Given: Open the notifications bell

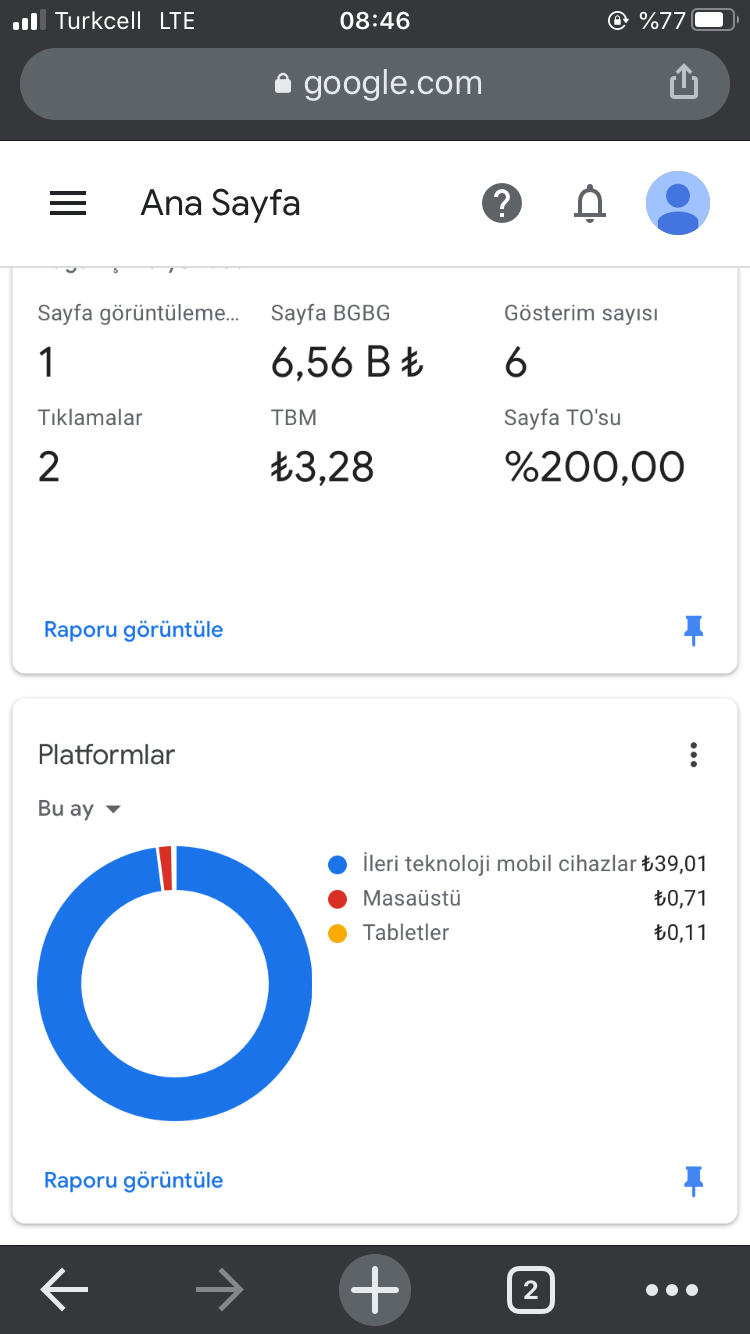Looking at the screenshot, I should click(x=590, y=204).
